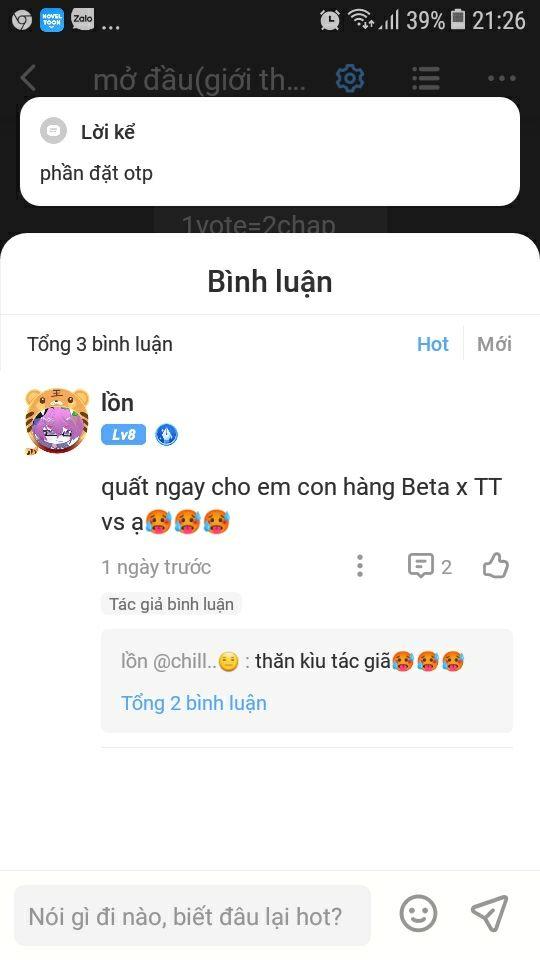Open the vertical dots options for the comment
This screenshot has width=540, height=960.
(360, 566)
